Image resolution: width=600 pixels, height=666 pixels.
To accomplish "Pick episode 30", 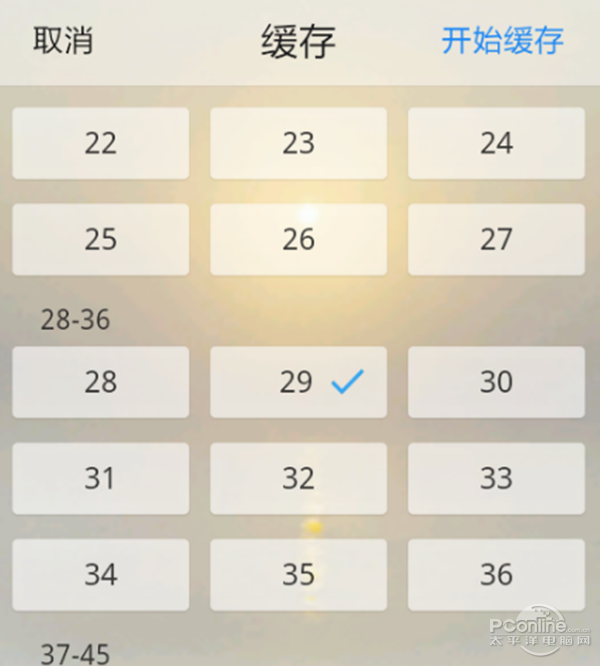I will click(x=496, y=381).
